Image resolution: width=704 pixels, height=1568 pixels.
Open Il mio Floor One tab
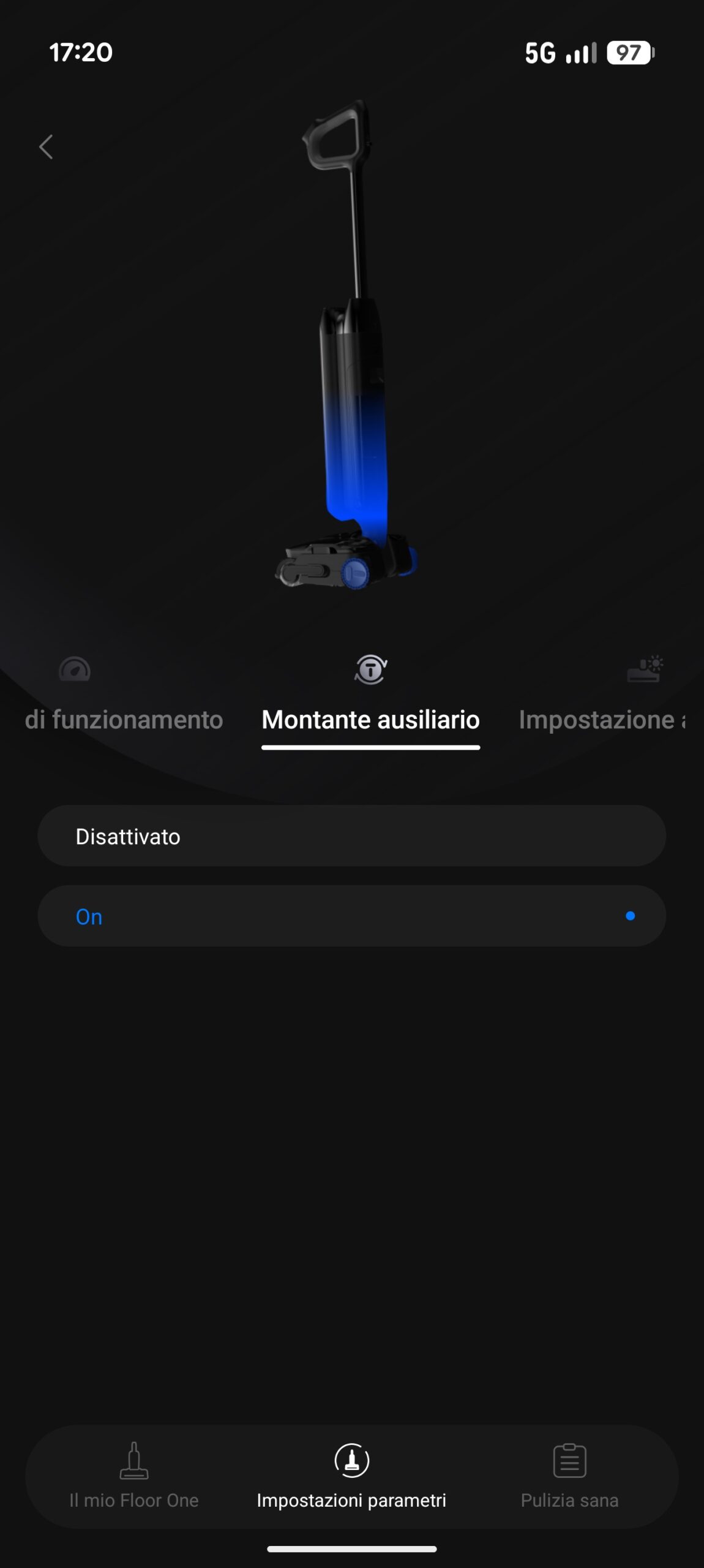(134, 1476)
